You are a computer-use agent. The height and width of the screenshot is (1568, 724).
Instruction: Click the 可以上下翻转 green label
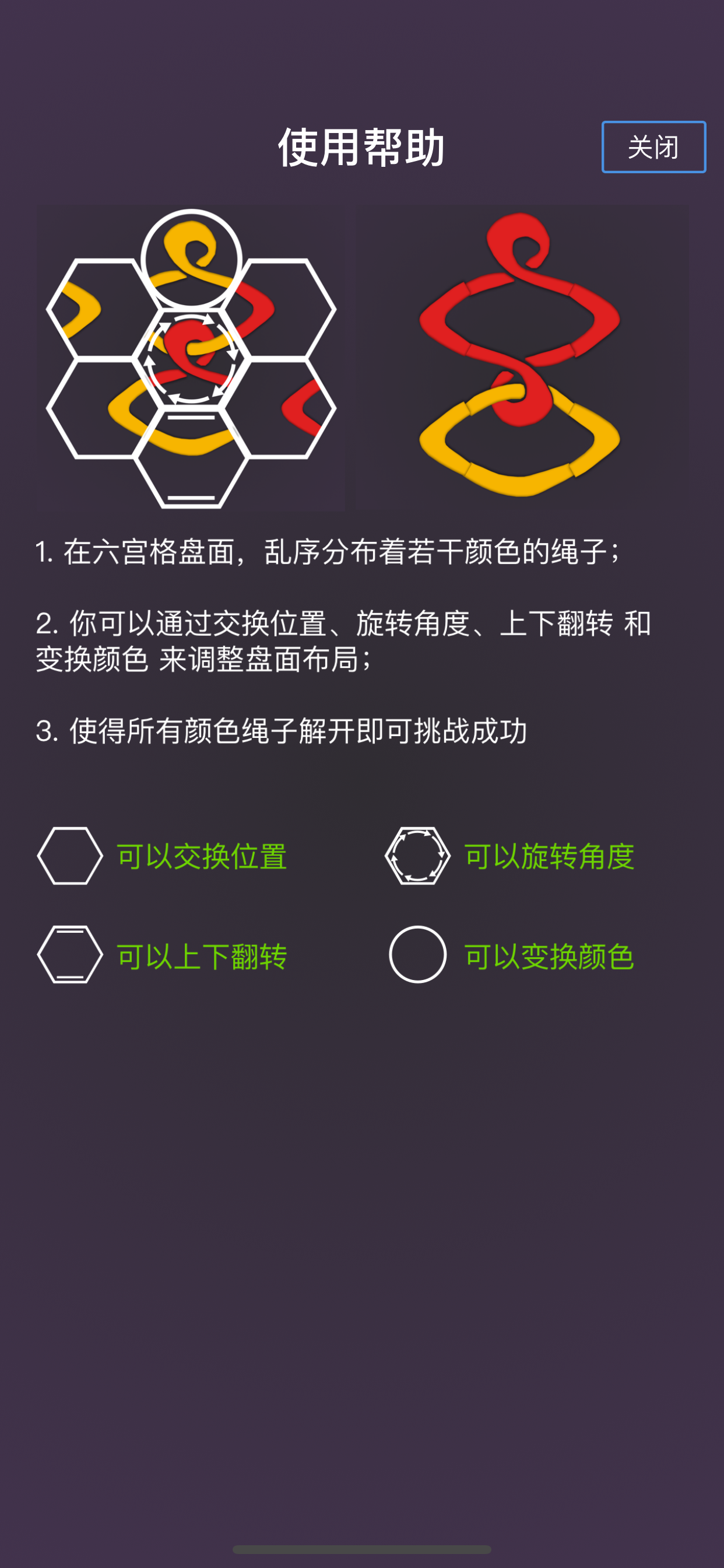click(203, 956)
